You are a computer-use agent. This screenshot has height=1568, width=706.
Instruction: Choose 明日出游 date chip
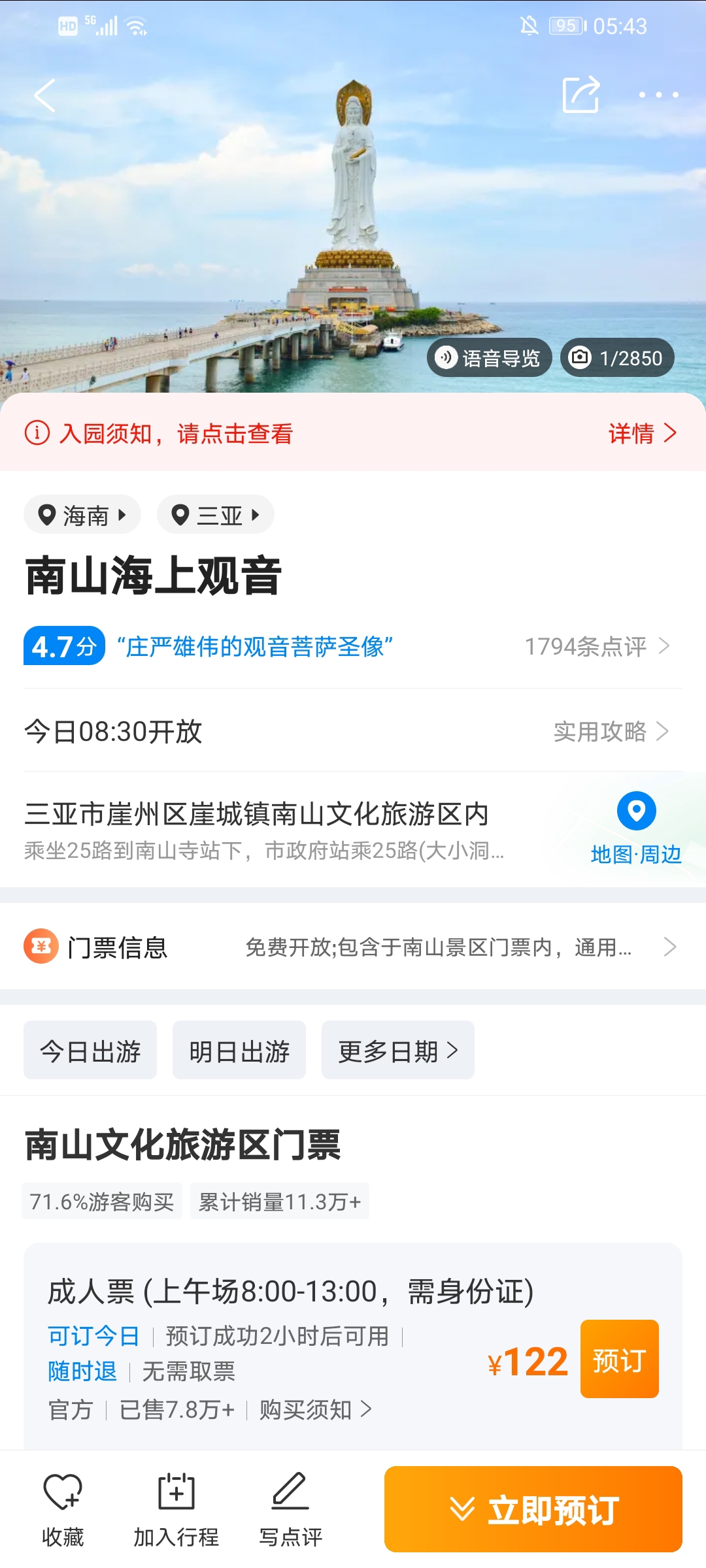pyautogui.click(x=239, y=1051)
